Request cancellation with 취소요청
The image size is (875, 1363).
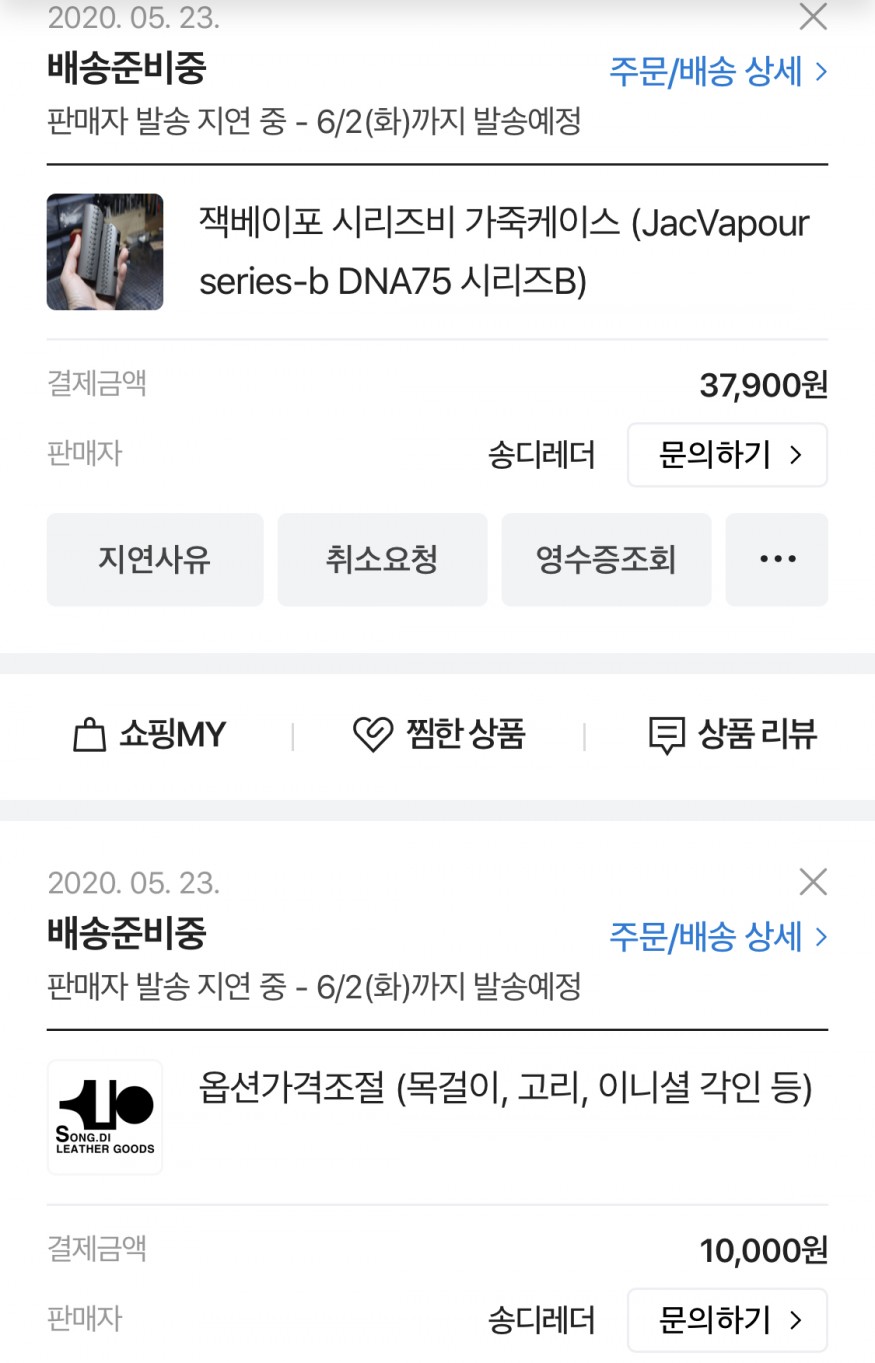tap(382, 560)
